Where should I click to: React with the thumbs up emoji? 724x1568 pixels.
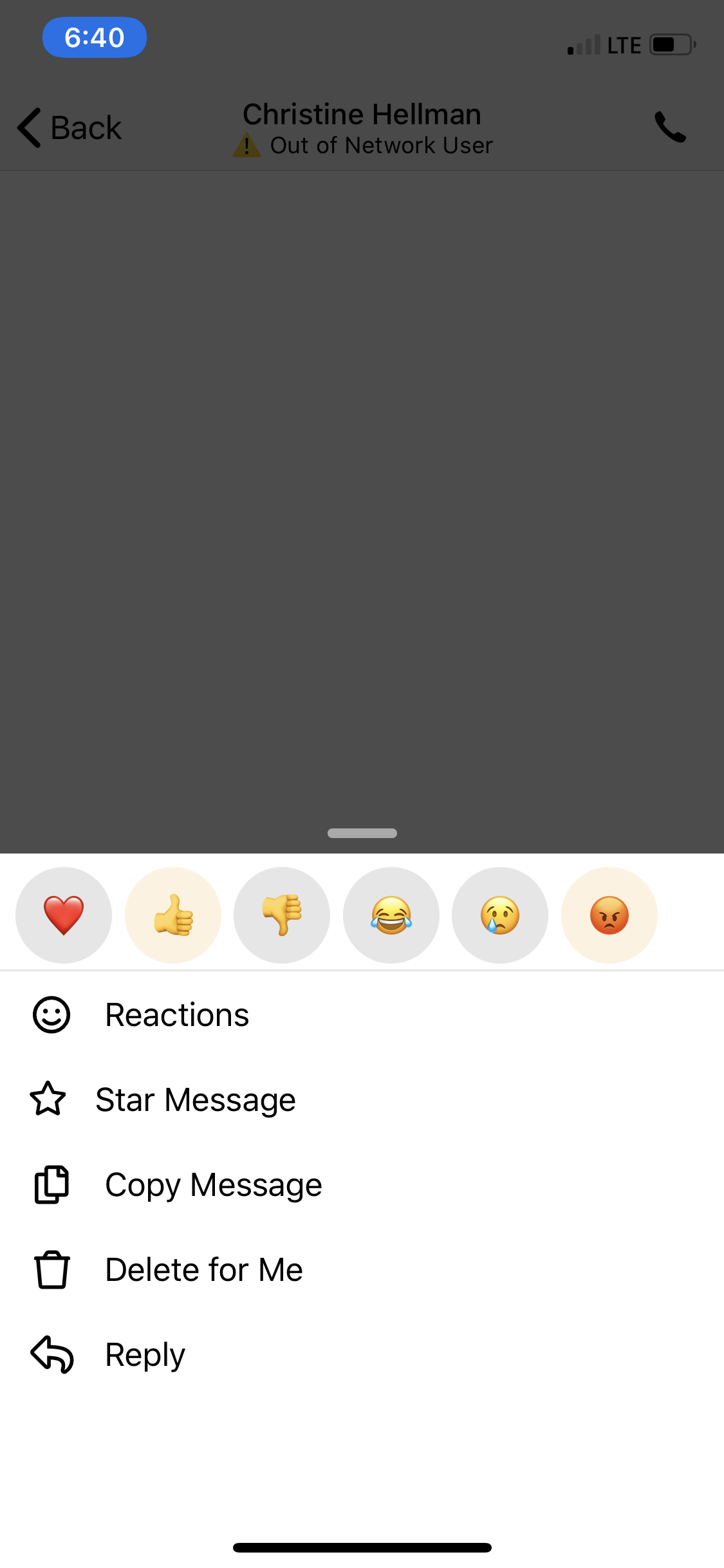pos(173,915)
